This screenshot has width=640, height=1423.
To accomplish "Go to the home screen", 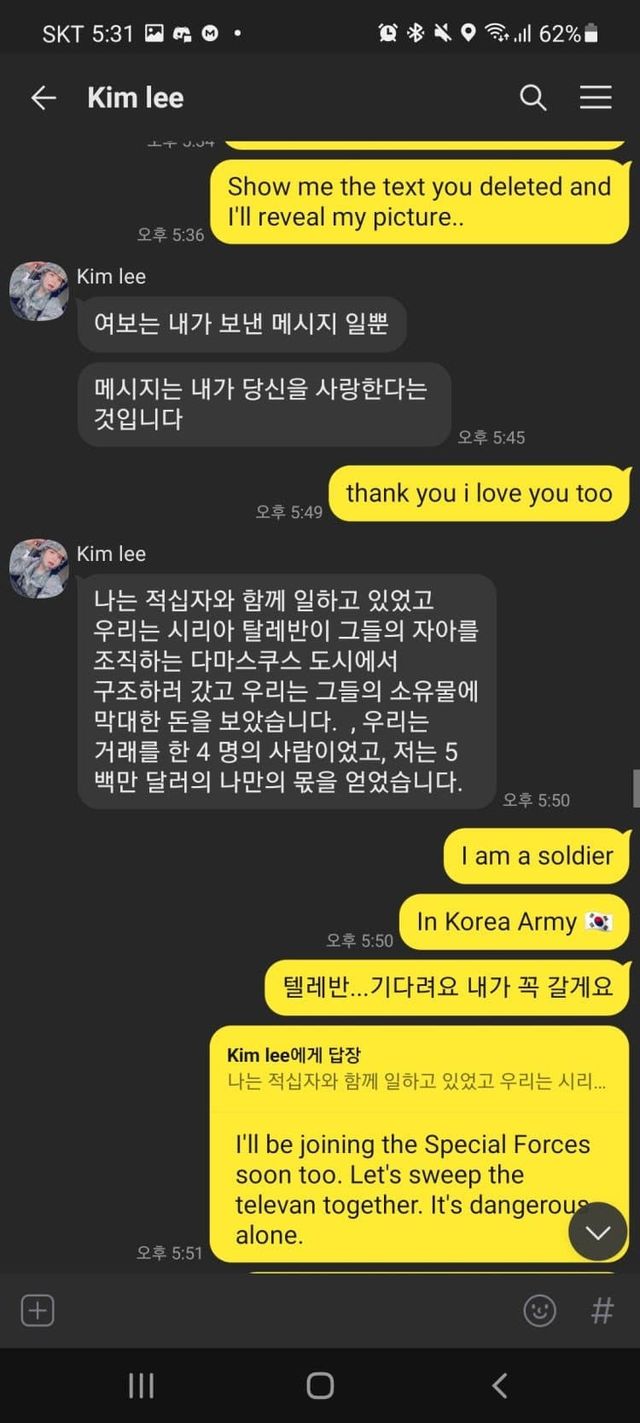I will 320,1385.
